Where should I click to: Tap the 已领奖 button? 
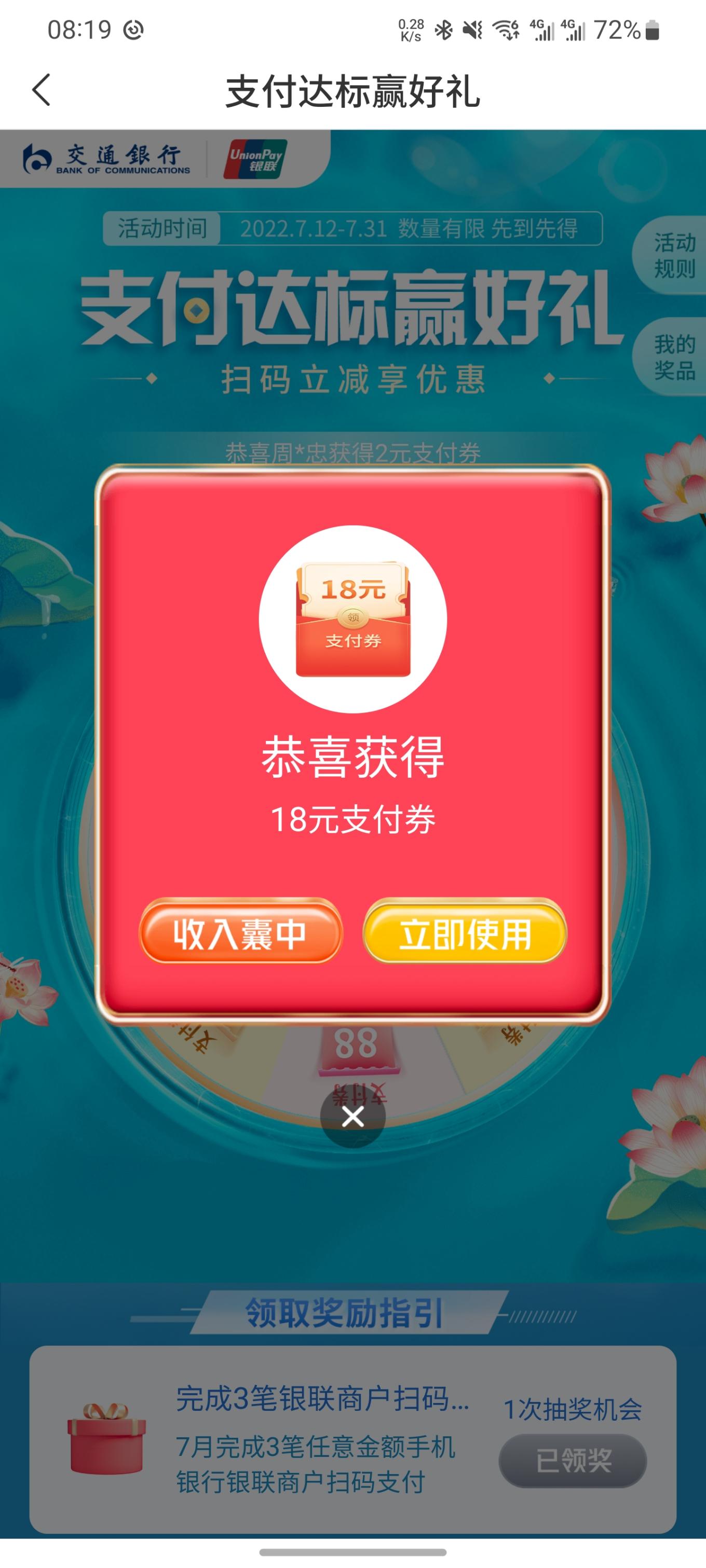tap(573, 1460)
